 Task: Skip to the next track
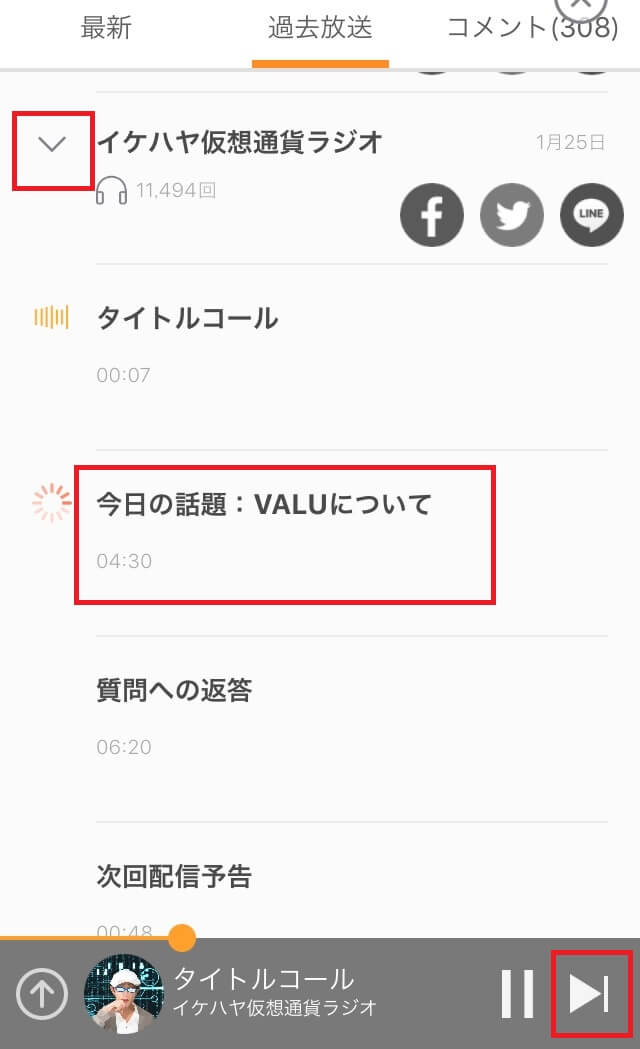(x=589, y=993)
